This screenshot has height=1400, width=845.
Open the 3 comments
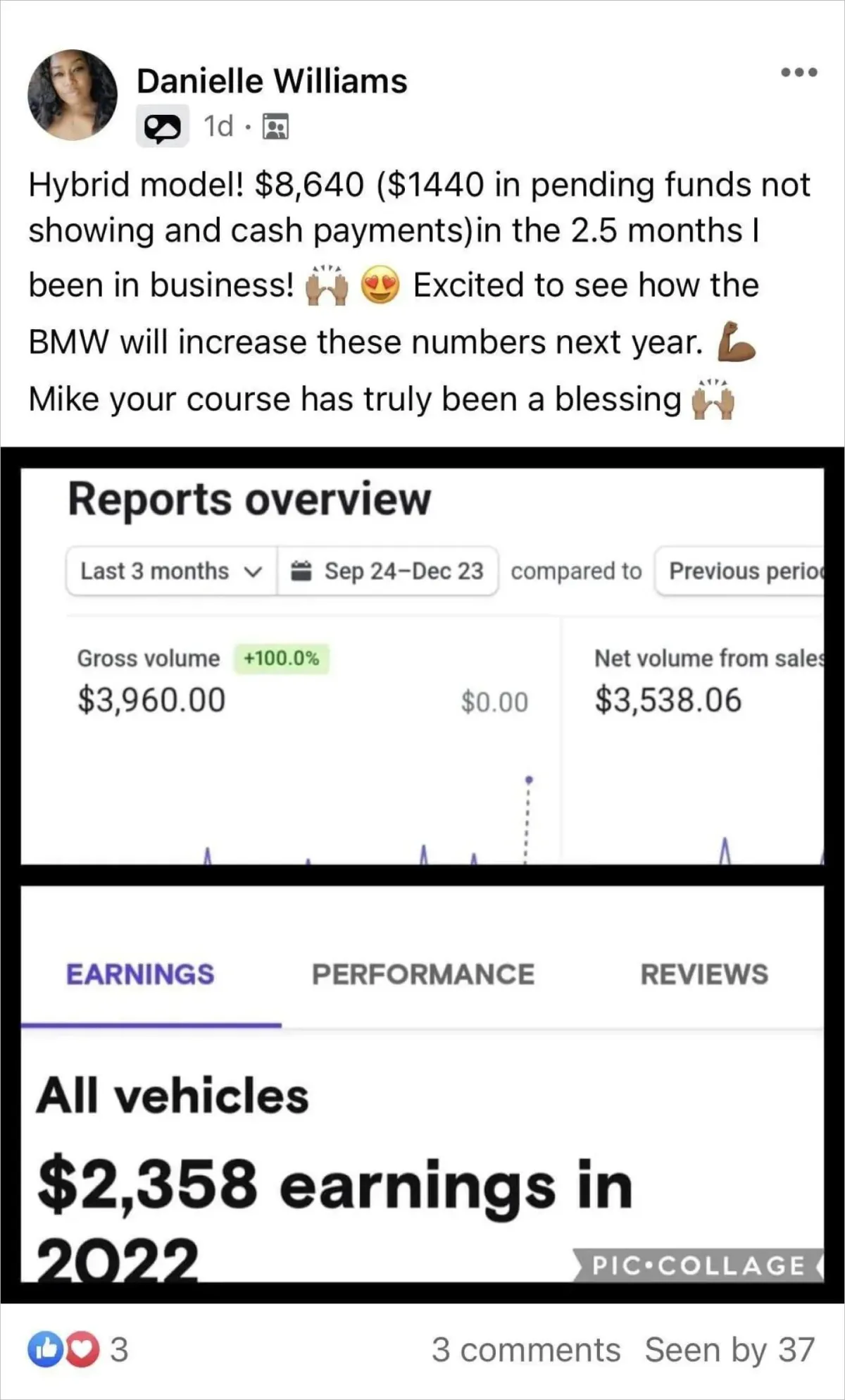526,1350
